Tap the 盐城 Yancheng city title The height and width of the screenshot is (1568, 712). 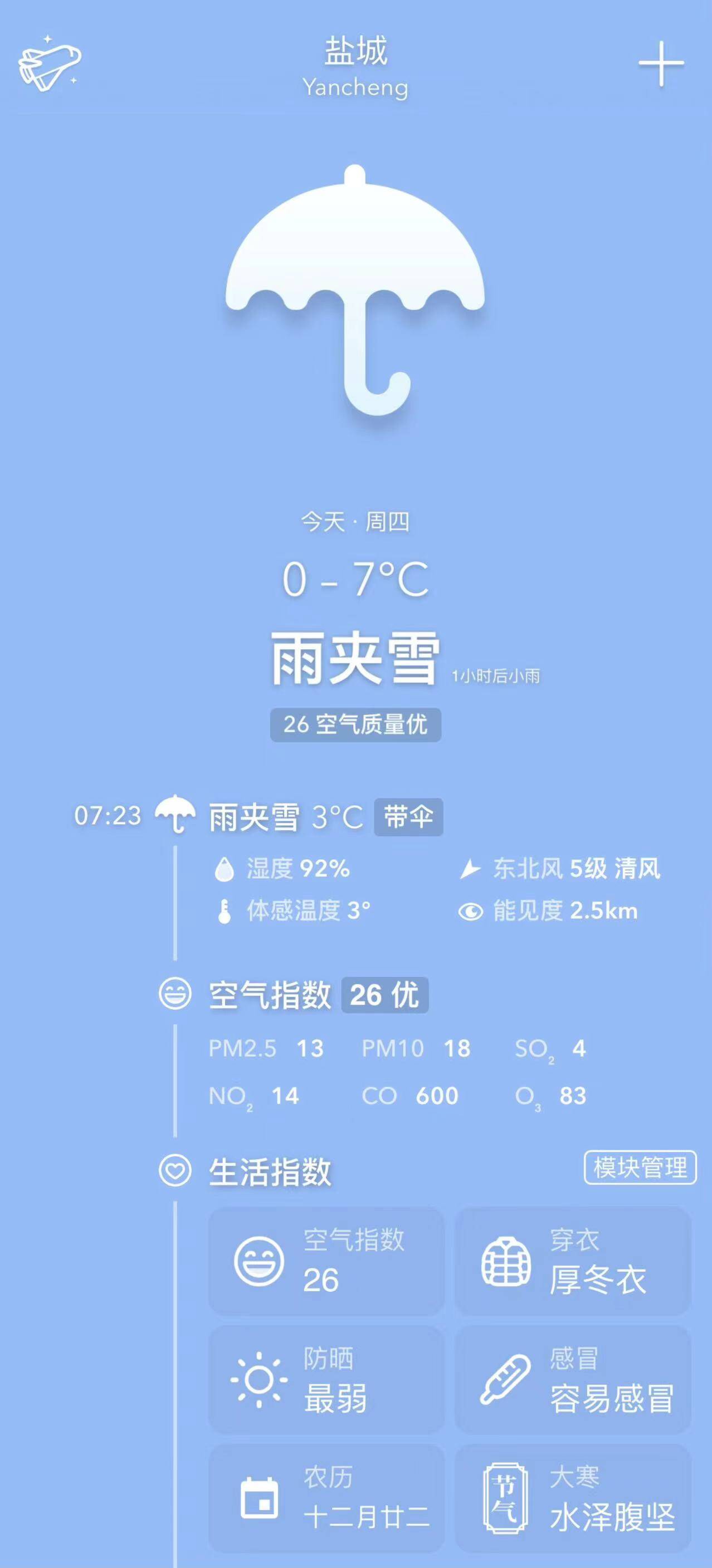[x=355, y=67]
